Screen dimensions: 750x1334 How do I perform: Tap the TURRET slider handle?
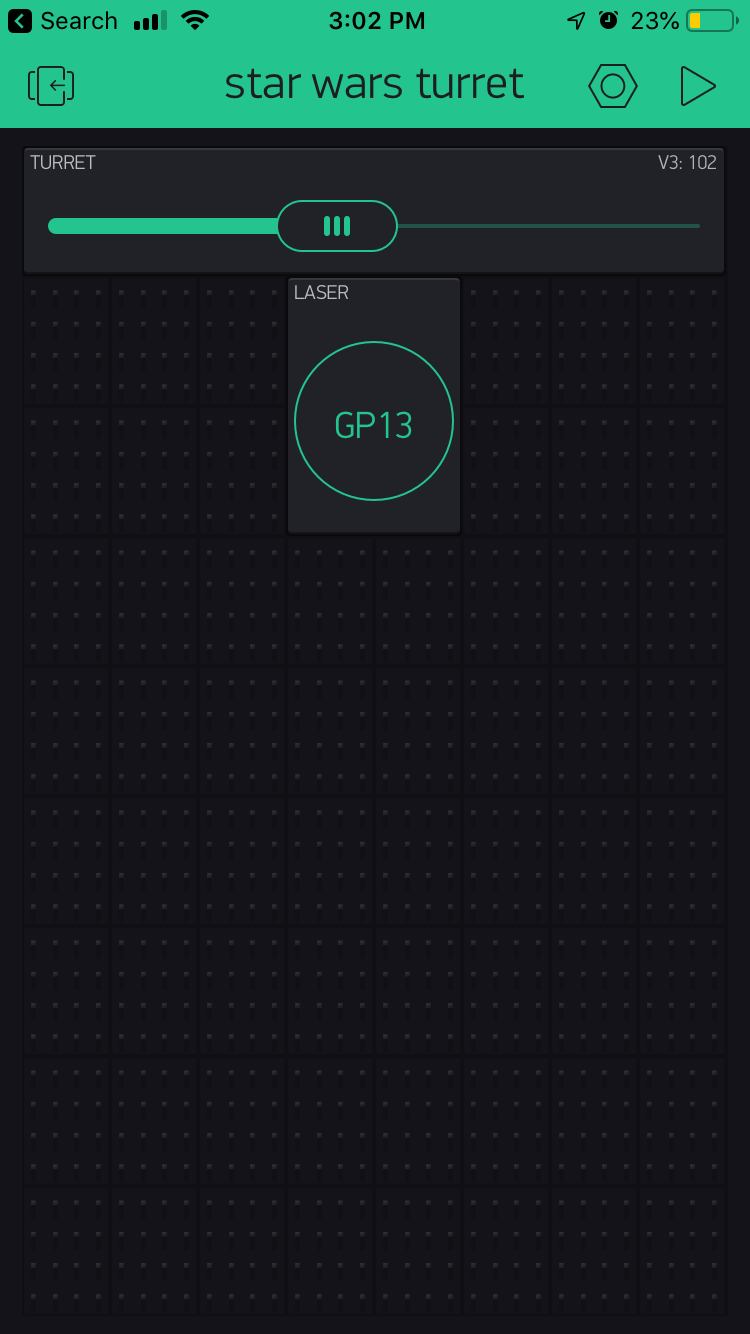point(337,226)
